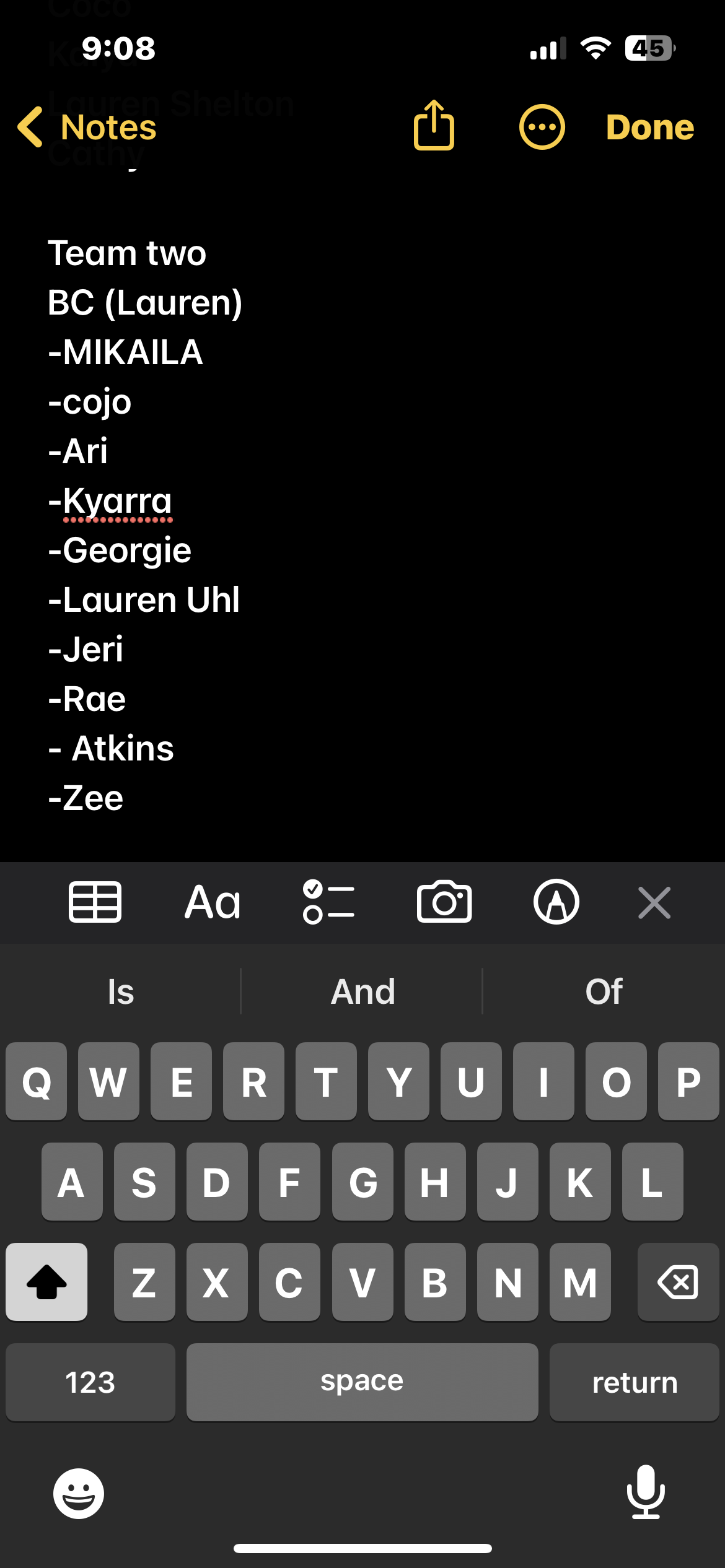Tap the shift key
The height and width of the screenshot is (1568, 725).
pyautogui.click(x=46, y=1281)
